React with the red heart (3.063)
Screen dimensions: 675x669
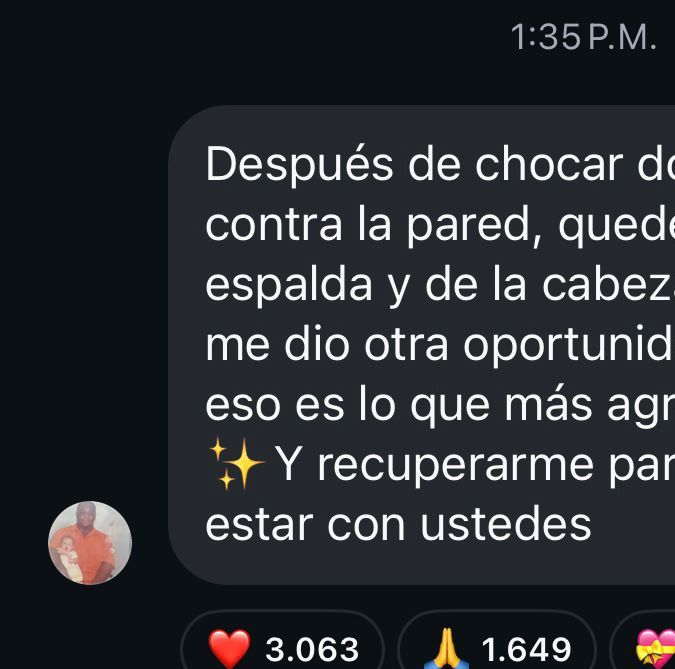(x=283, y=646)
